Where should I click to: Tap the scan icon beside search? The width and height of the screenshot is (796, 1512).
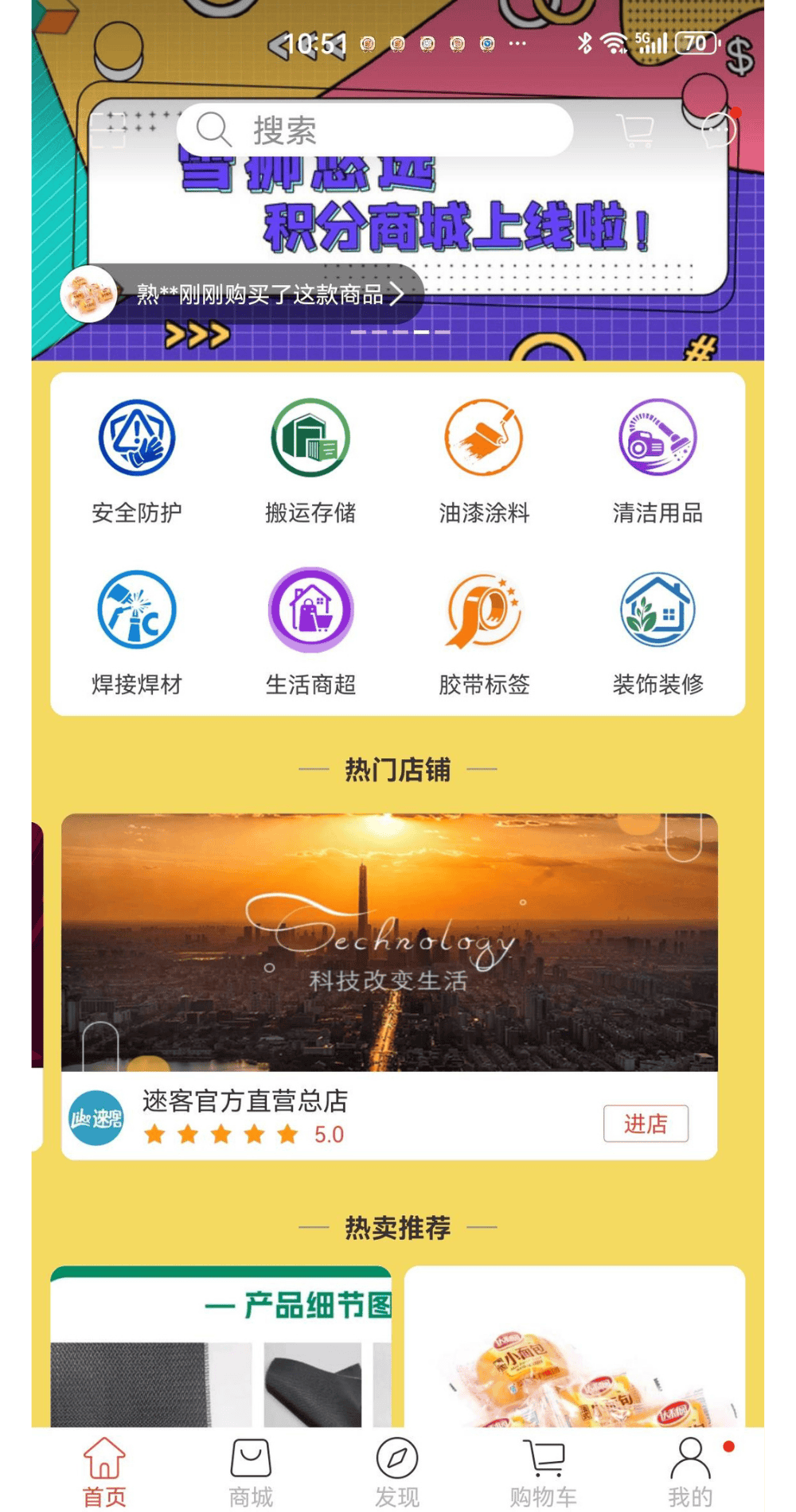[108, 130]
